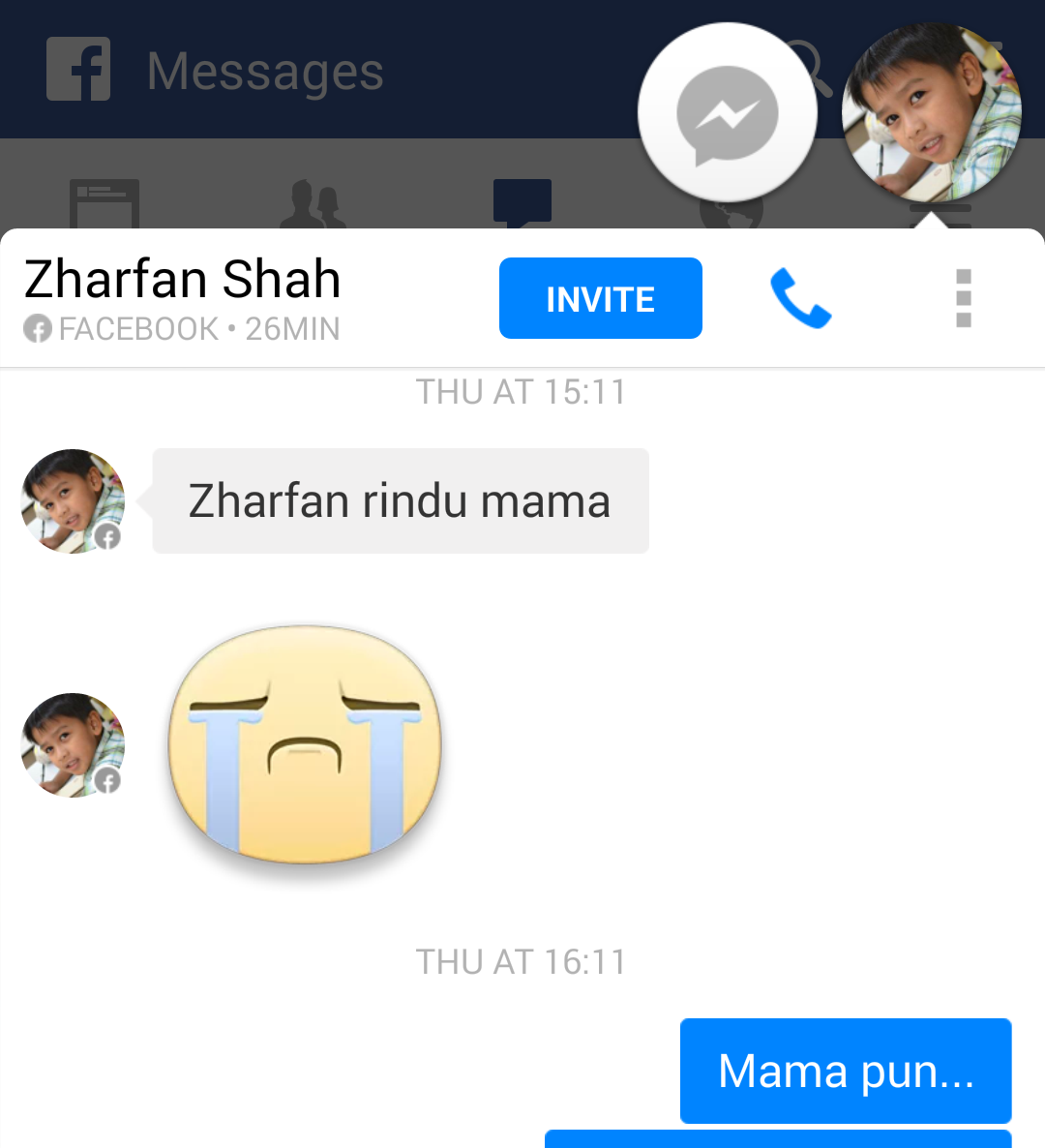Open the conversation overflow menu
1045x1148 pixels.
(963, 298)
